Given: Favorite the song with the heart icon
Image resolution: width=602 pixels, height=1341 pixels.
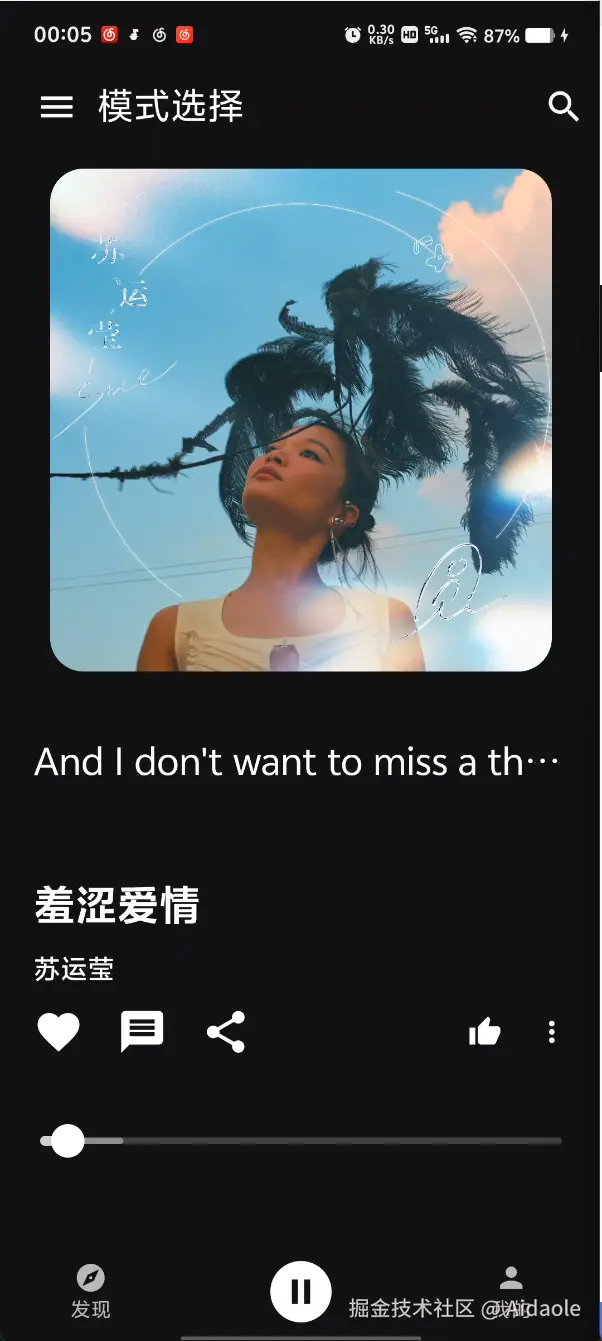Looking at the screenshot, I should pos(58,1032).
